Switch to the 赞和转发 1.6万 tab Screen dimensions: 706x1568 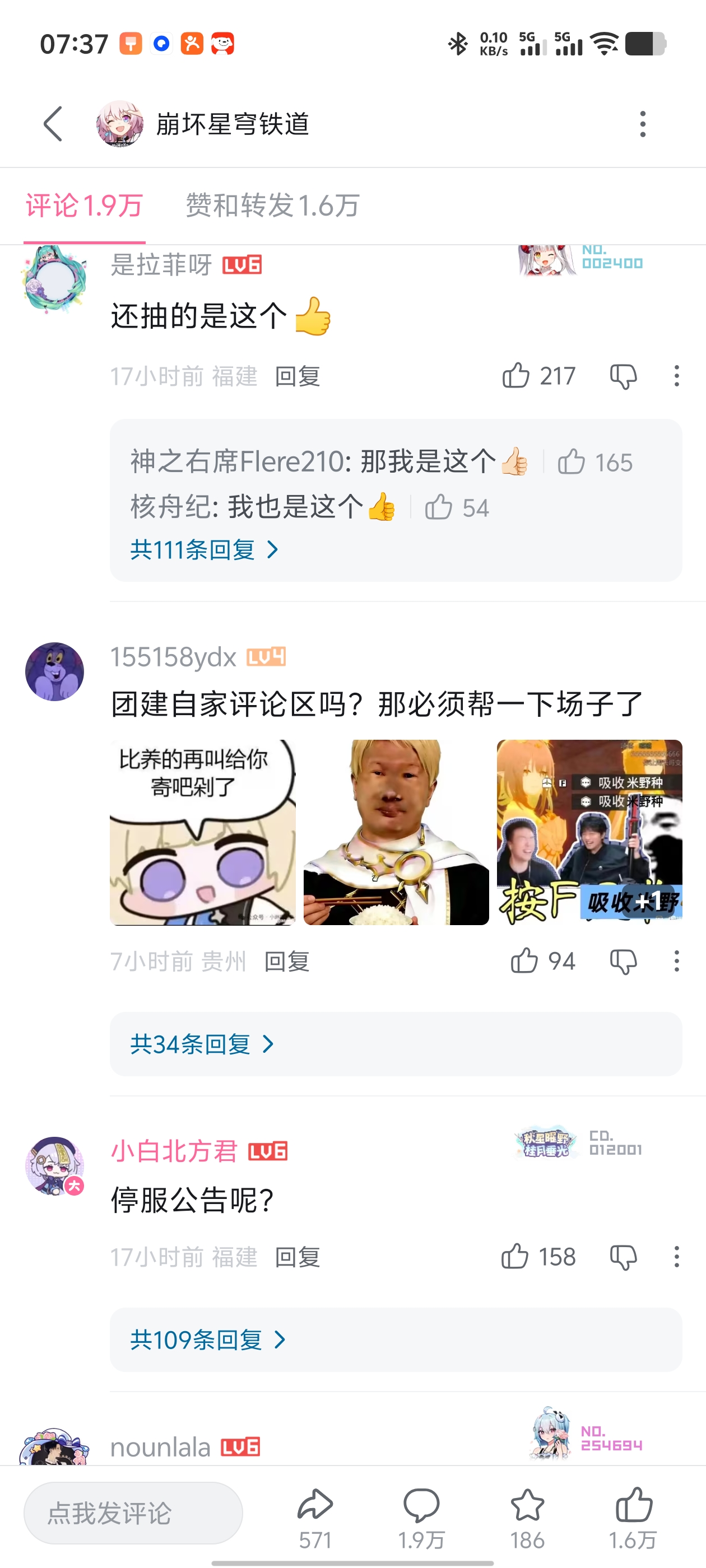(272, 206)
